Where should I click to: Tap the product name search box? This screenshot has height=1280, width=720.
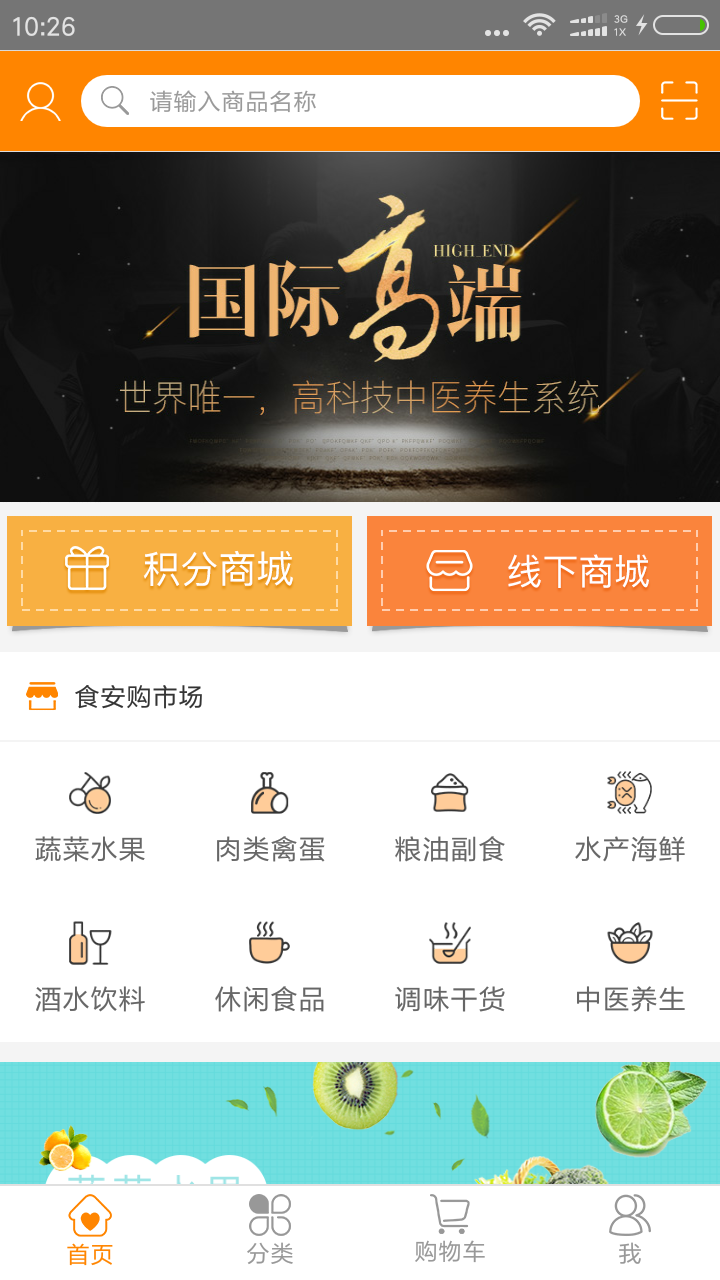click(x=360, y=101)
